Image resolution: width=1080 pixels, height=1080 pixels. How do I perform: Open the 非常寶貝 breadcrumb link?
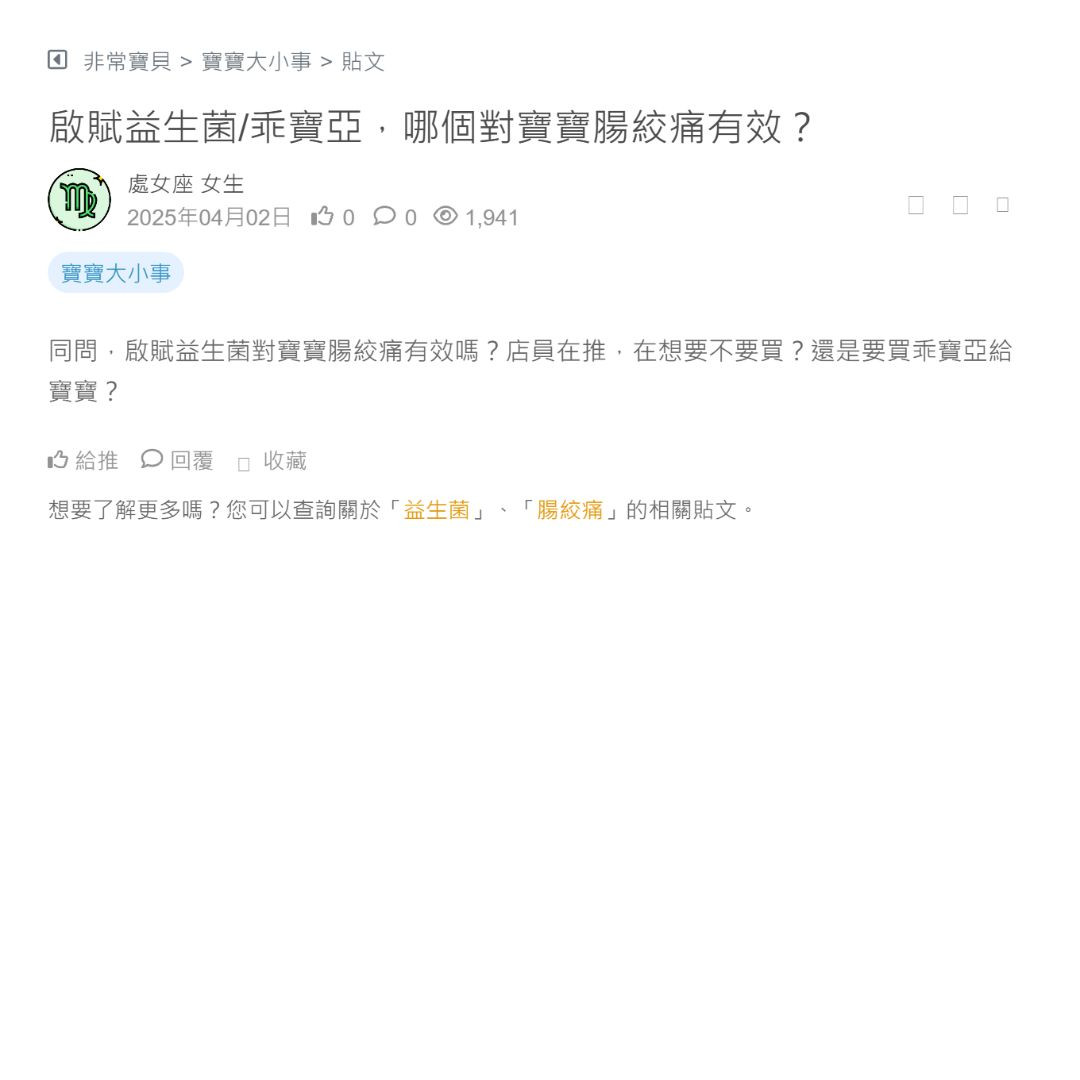click(x=127, y=62)
